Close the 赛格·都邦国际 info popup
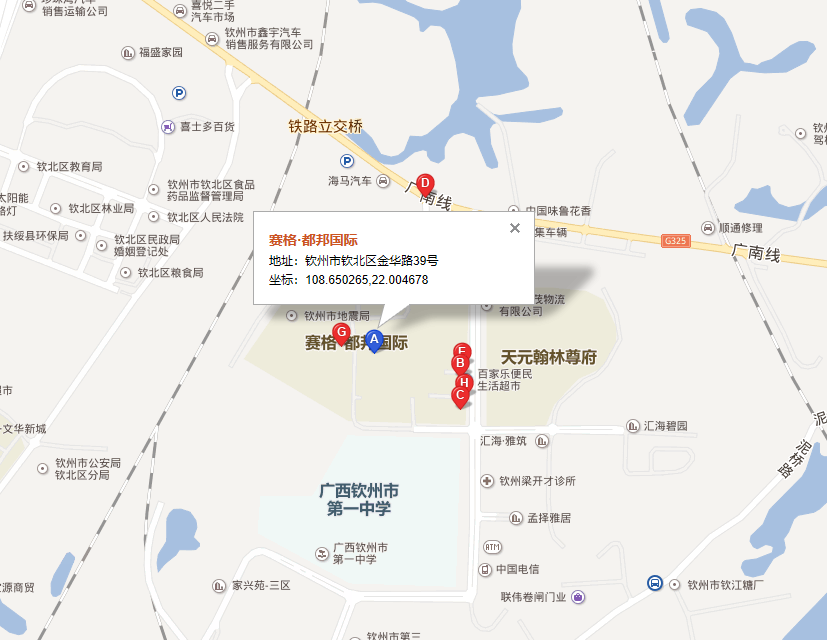The width and height of the screenshot is (827, 640). tap(515, 228)
